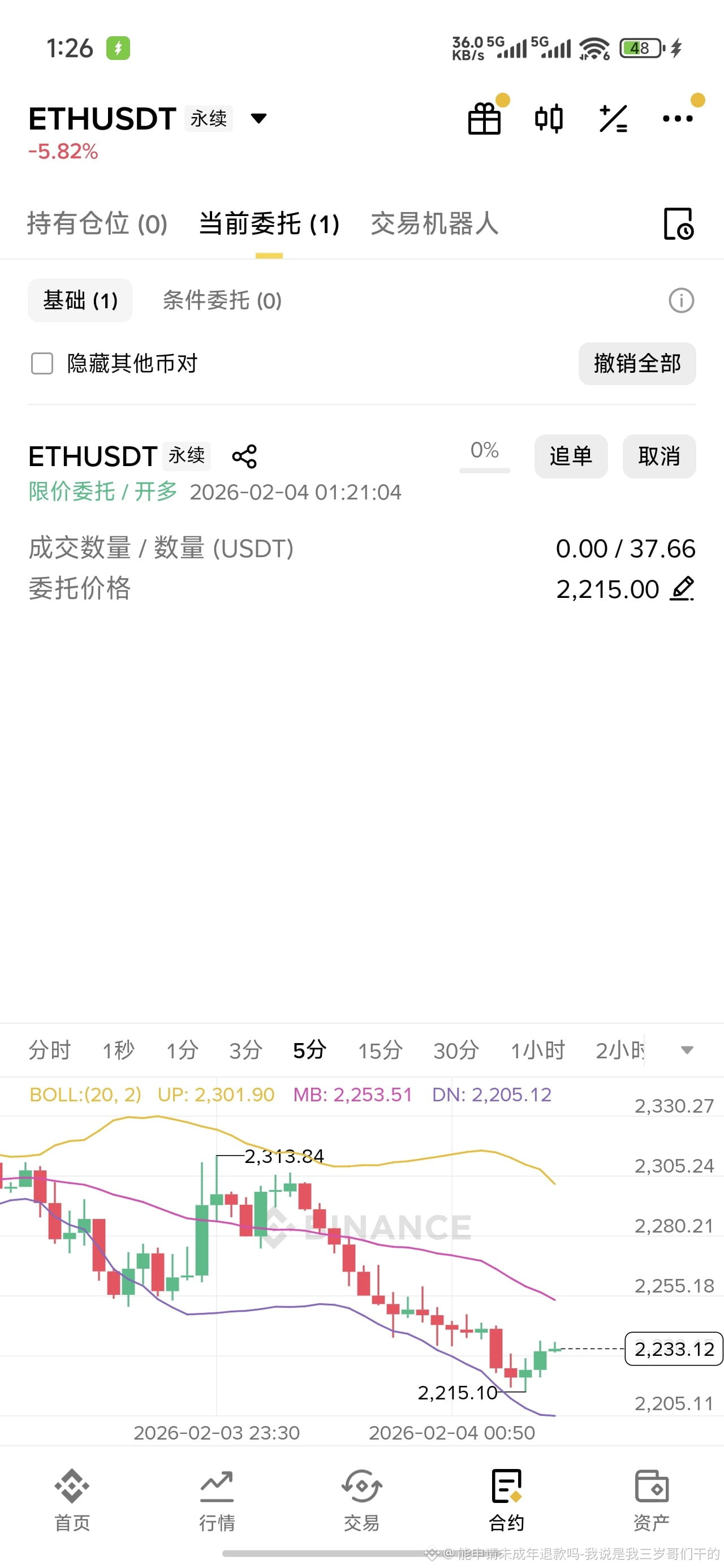Share the ETHUSDT order
Viewport: 724px width, 1568px height.
(x=244, y=456)
